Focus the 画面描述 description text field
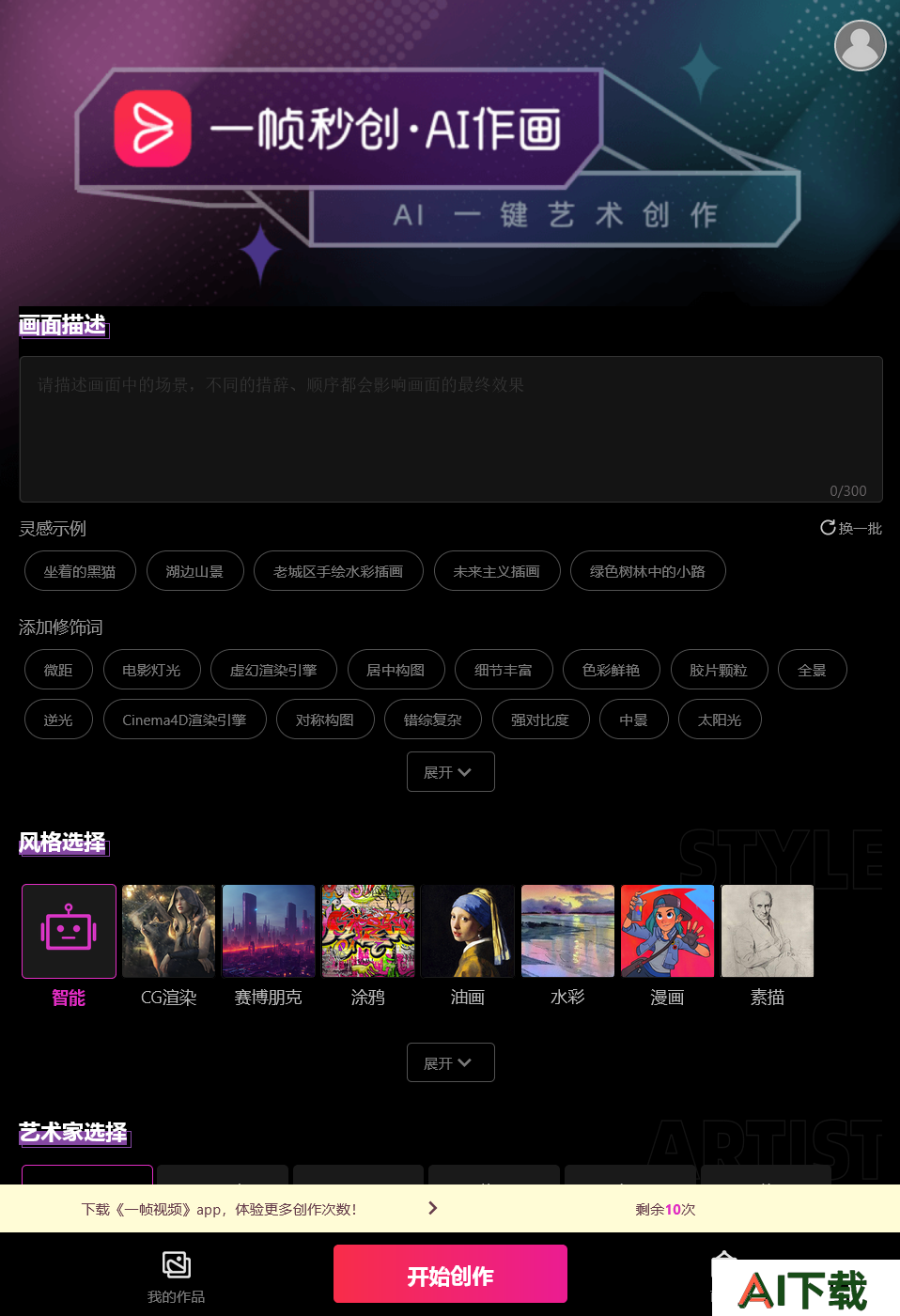The height and width of the screenshot is (1316, 900). (451, 428)
